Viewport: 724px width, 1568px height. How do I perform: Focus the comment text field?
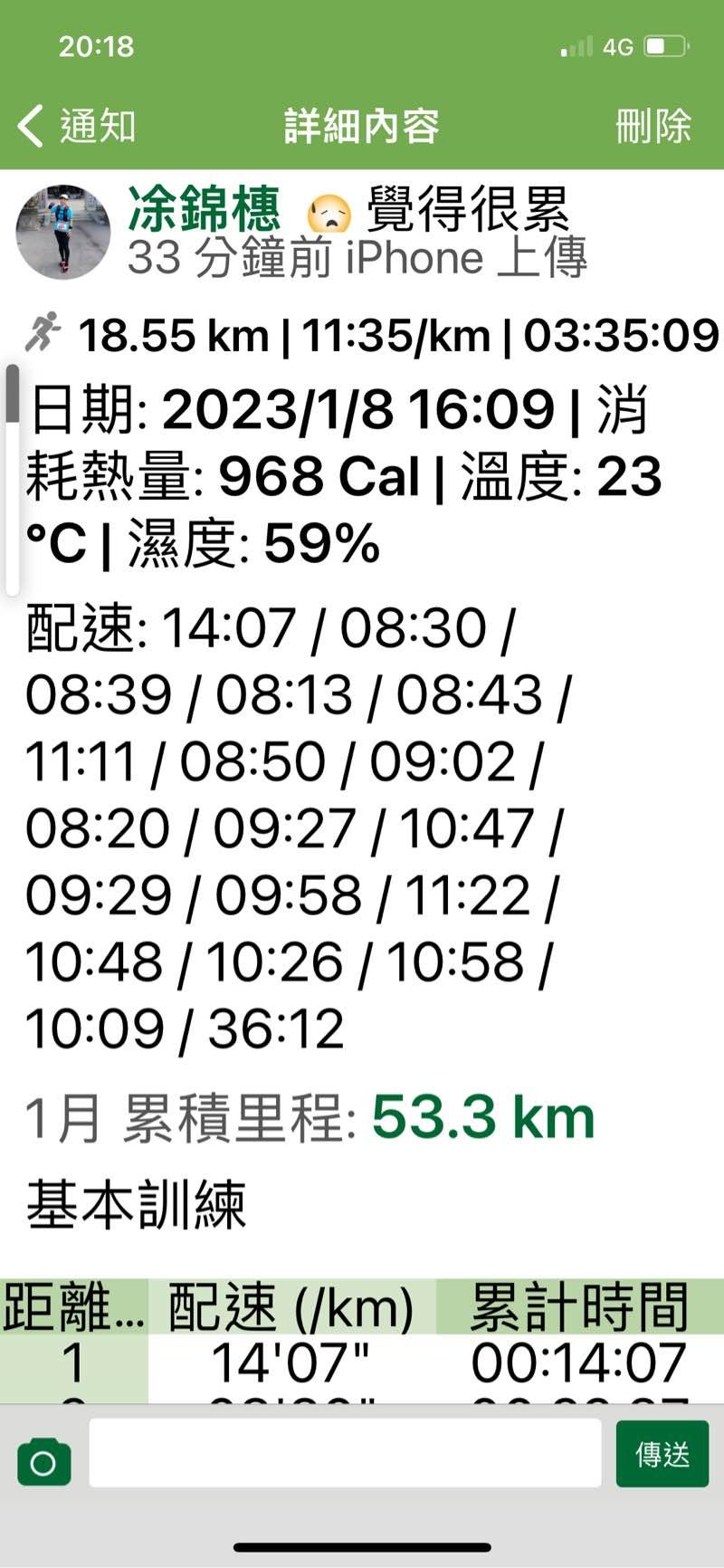coord(345,1453)
